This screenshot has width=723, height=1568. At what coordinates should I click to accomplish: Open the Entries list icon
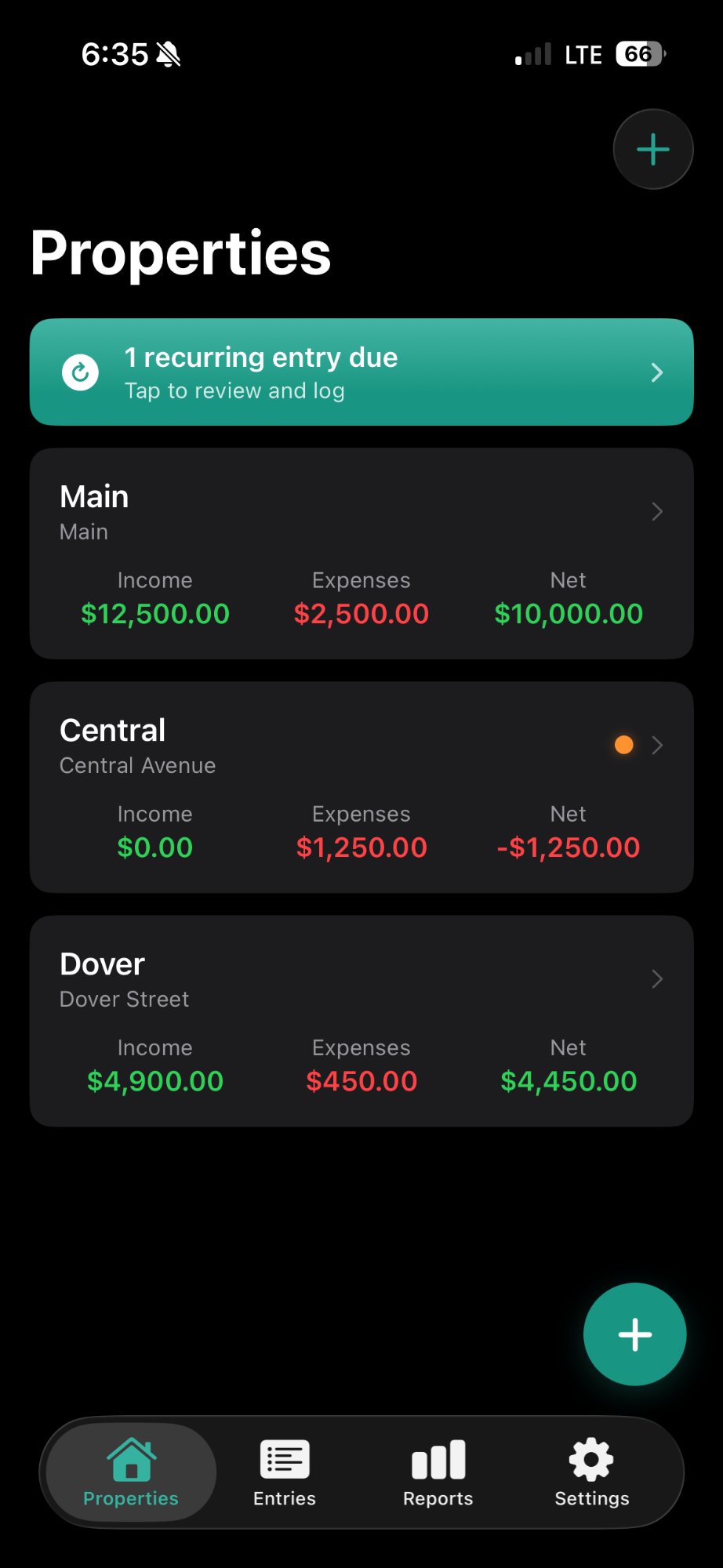[x=284, y=1459]
